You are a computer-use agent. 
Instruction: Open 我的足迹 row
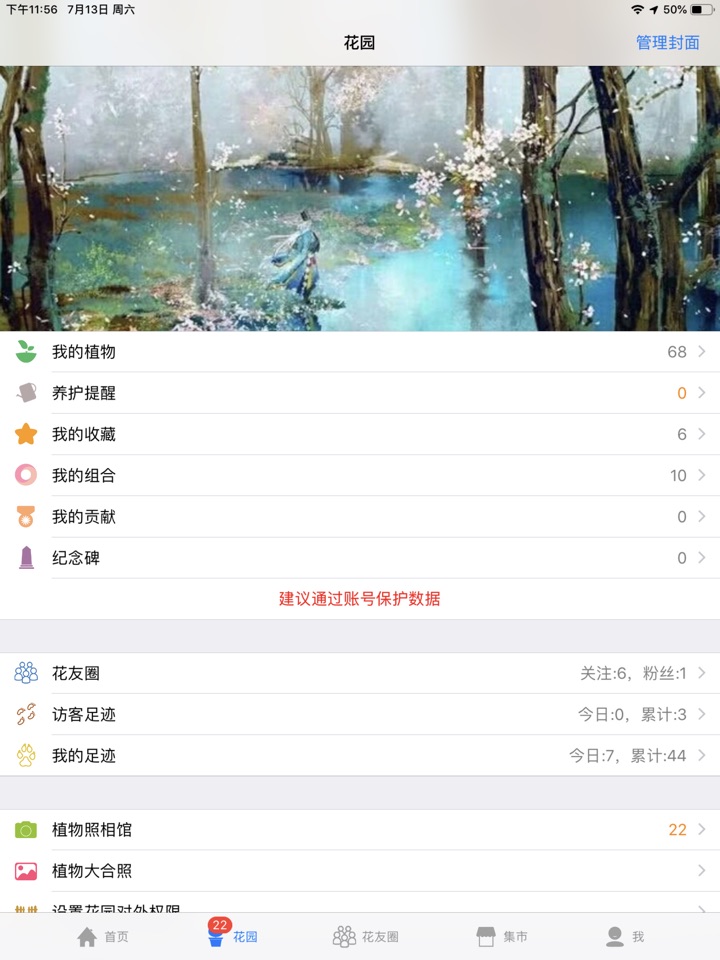coord(360,756)
